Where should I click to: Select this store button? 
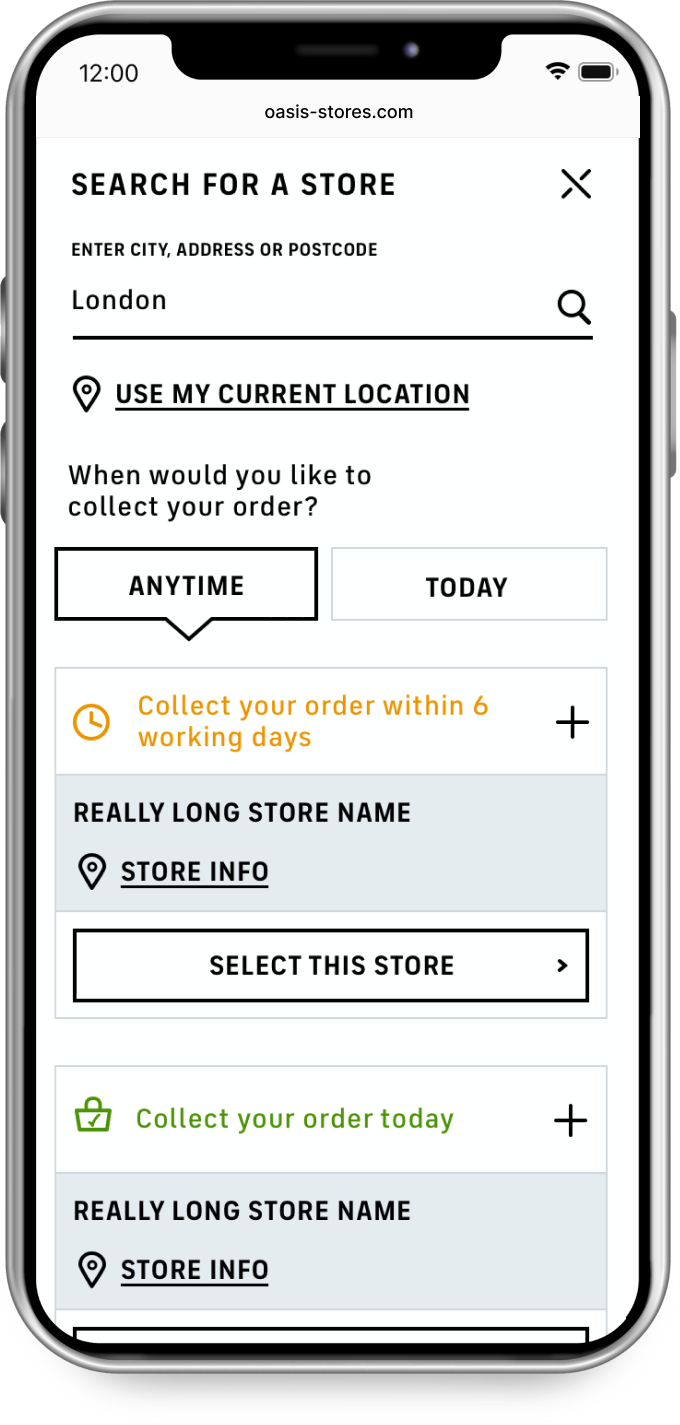(x=331, y=965)
